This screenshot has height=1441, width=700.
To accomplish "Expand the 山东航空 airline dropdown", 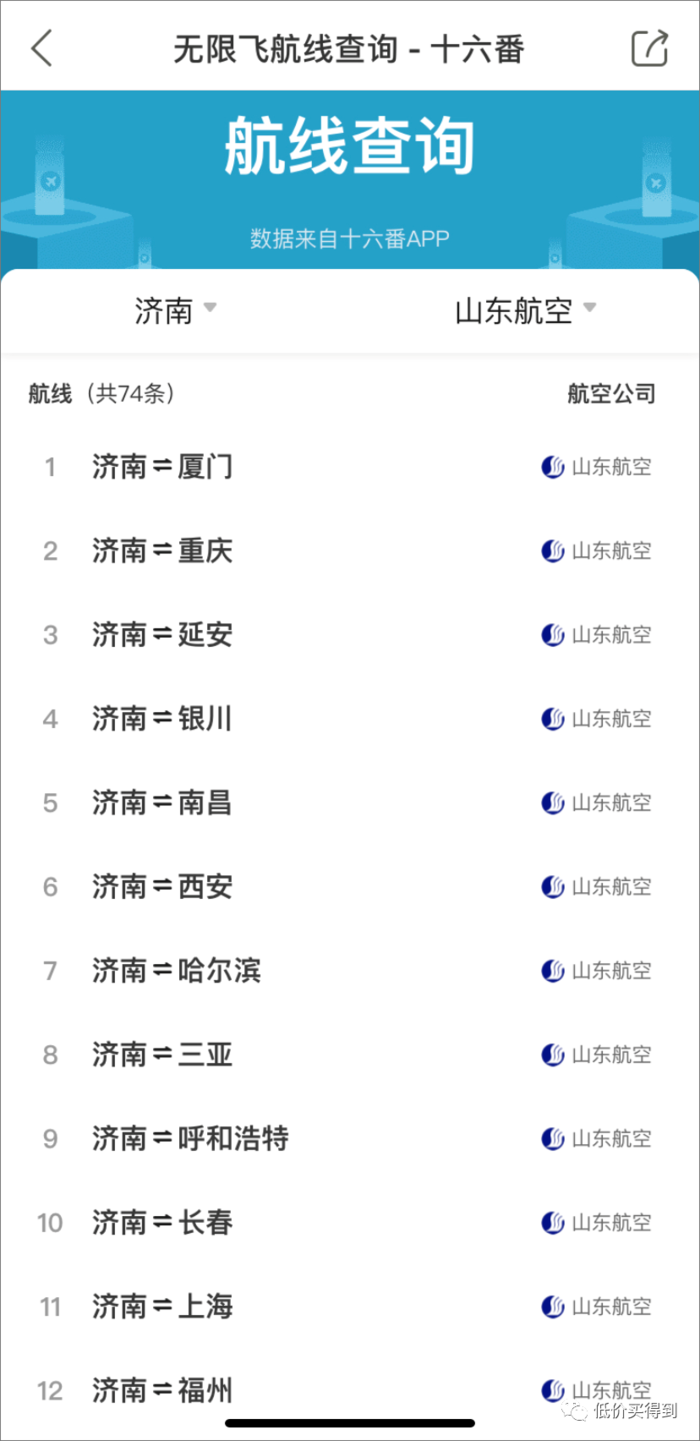I will [x=525, y=311].
